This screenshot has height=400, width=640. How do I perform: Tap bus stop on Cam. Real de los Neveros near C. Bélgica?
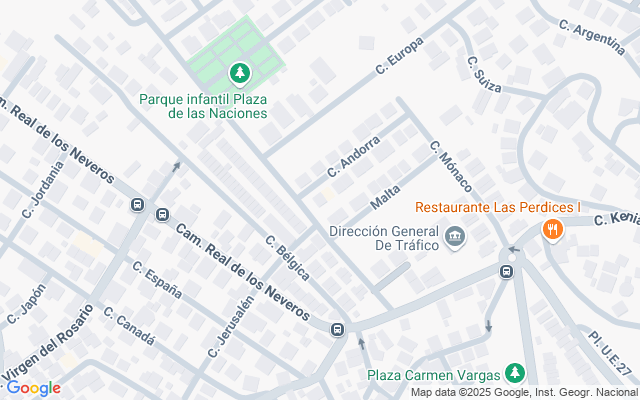(x=339, y=329)
